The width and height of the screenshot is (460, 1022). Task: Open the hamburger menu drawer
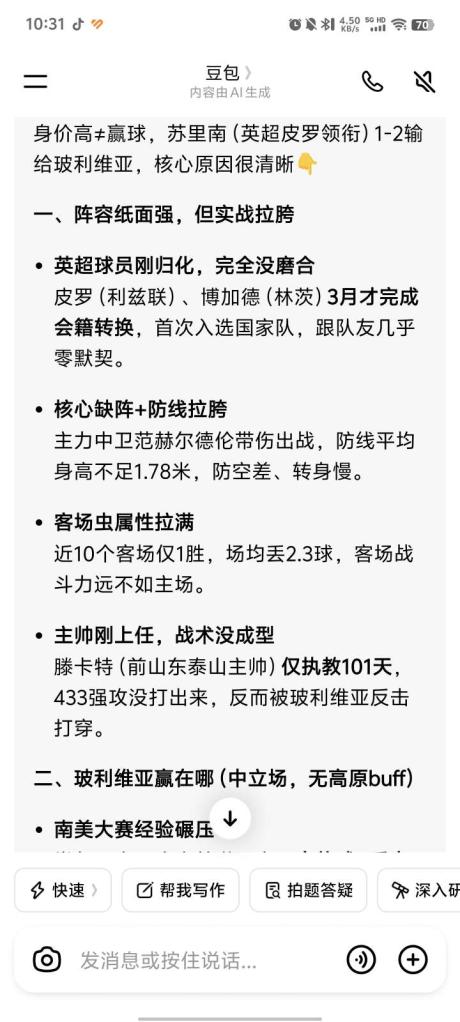coord(35,81)
